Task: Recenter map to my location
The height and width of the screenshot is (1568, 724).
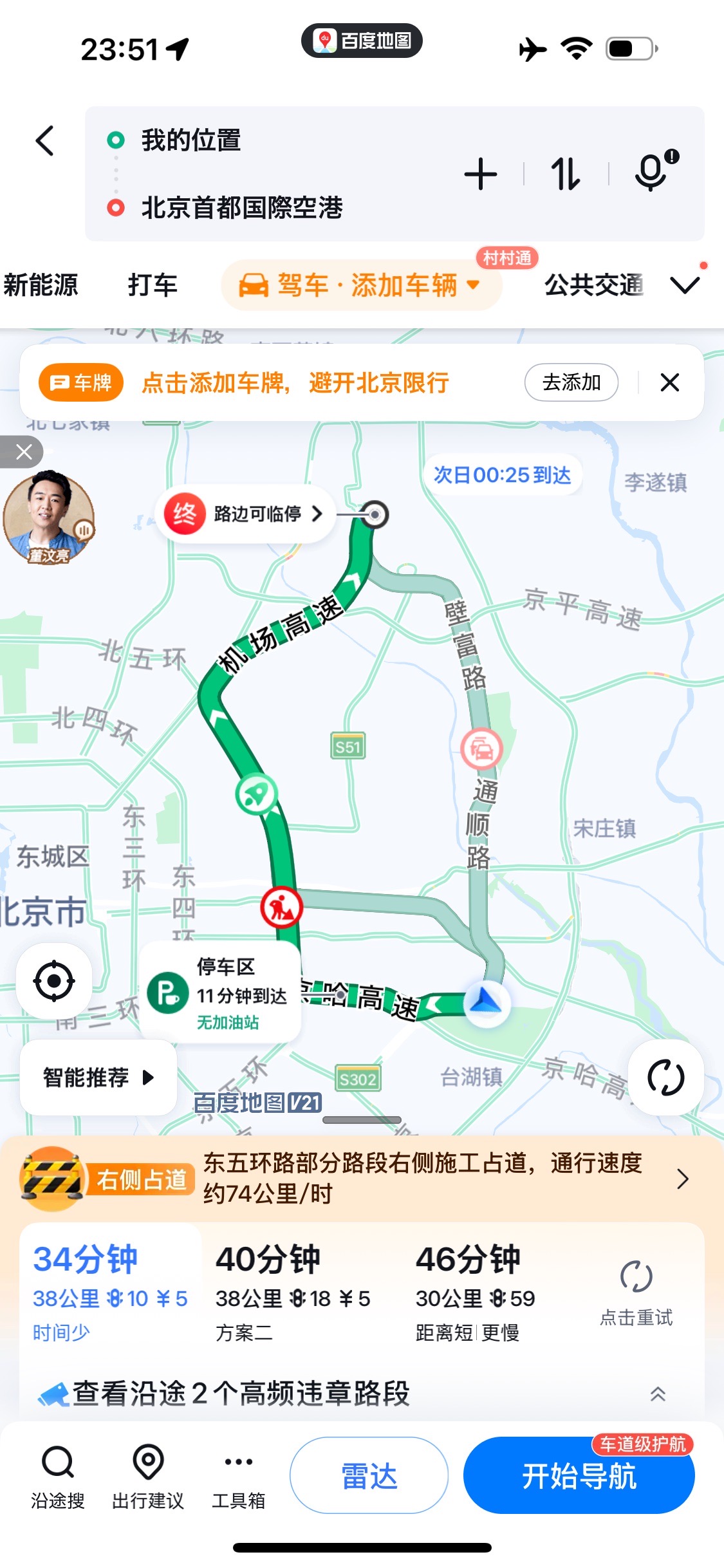Action: coord(54,981)
